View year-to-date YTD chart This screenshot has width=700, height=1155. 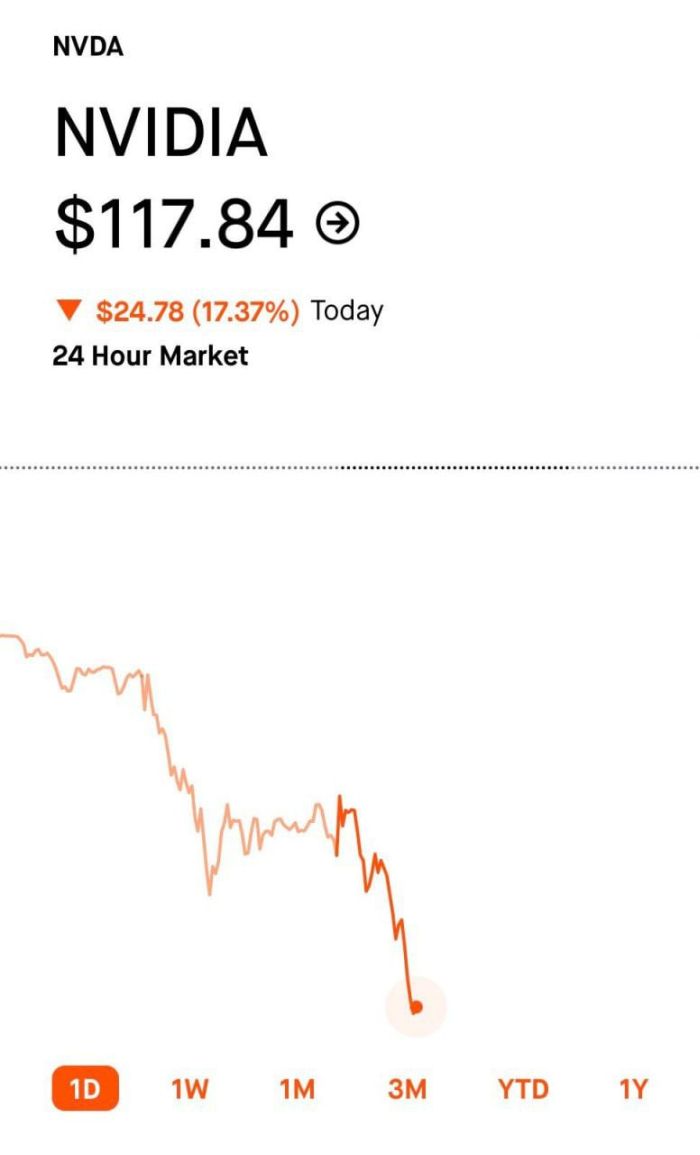click(523, 1088)
